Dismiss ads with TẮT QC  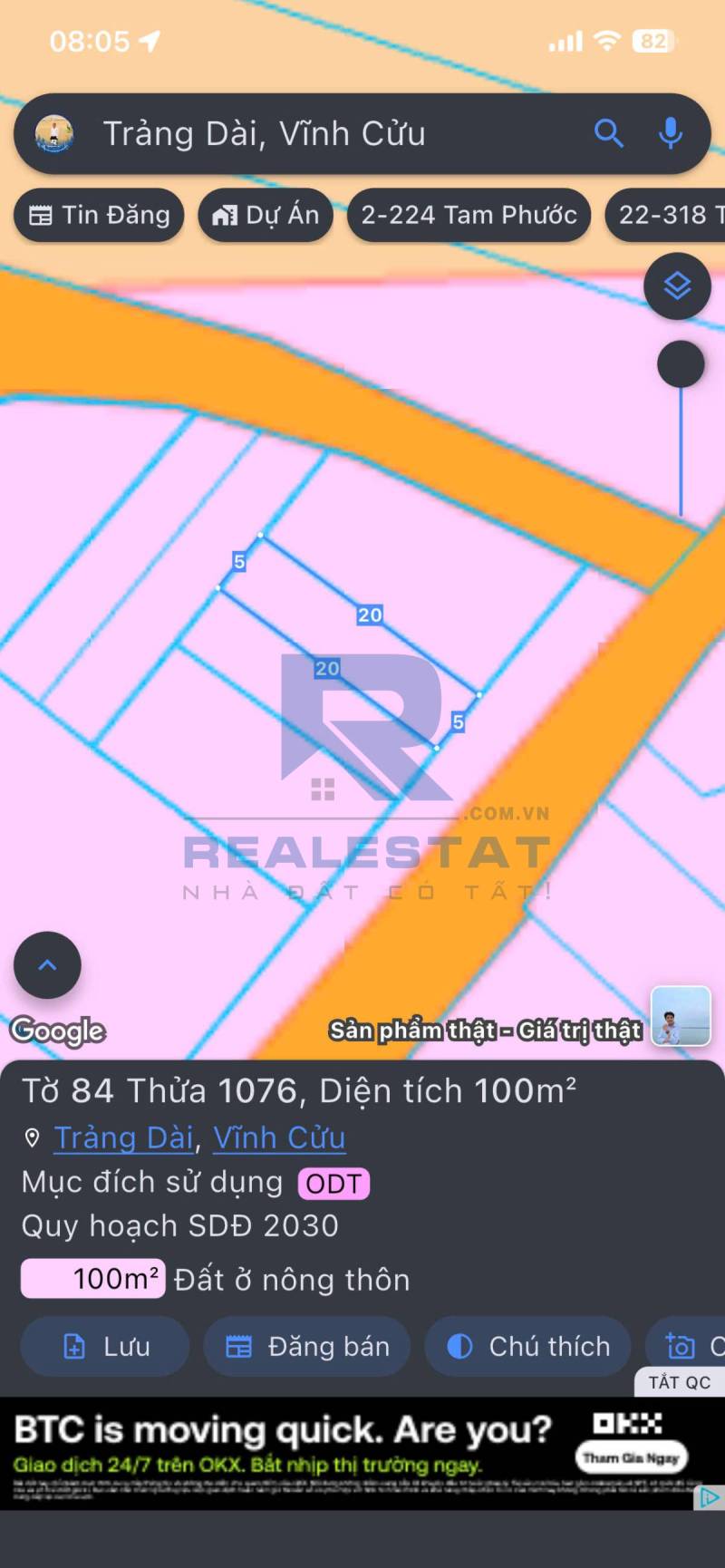pyautogui.click(x=679, y=1382)
